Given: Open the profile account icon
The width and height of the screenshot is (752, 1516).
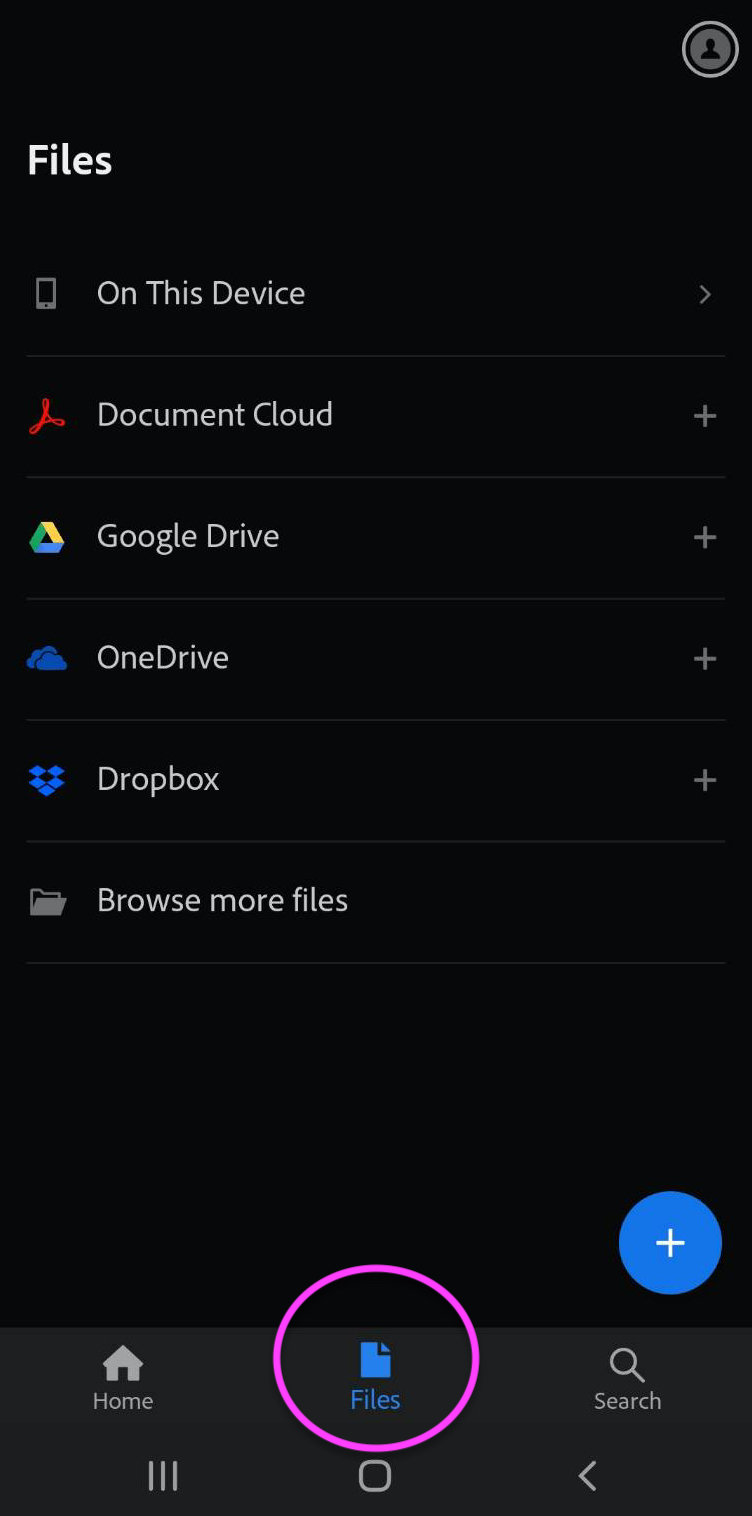Looking at the screenshot, I should [710, 48].
